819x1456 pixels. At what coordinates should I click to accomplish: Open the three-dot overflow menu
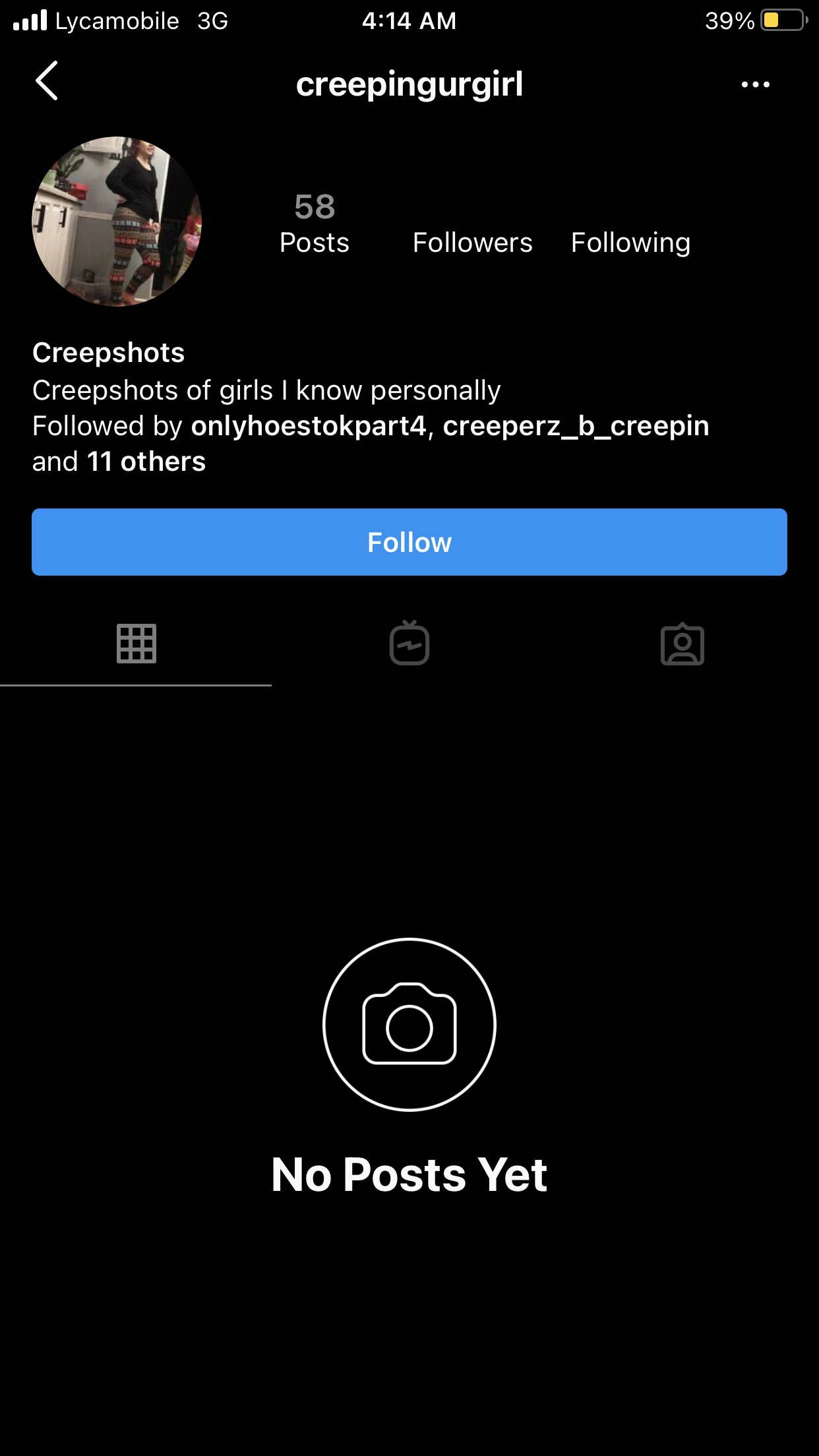755,84
